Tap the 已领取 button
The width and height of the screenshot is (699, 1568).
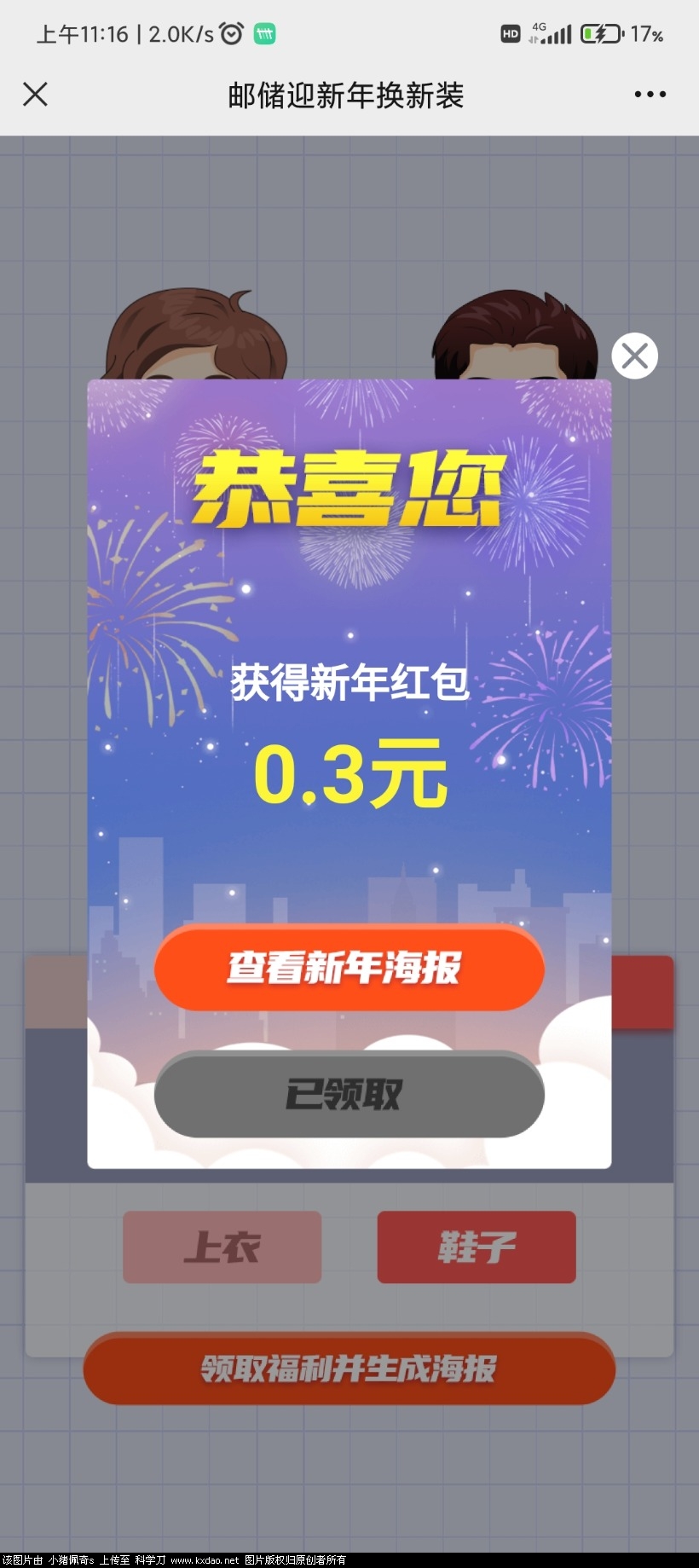coord(349,1094)
